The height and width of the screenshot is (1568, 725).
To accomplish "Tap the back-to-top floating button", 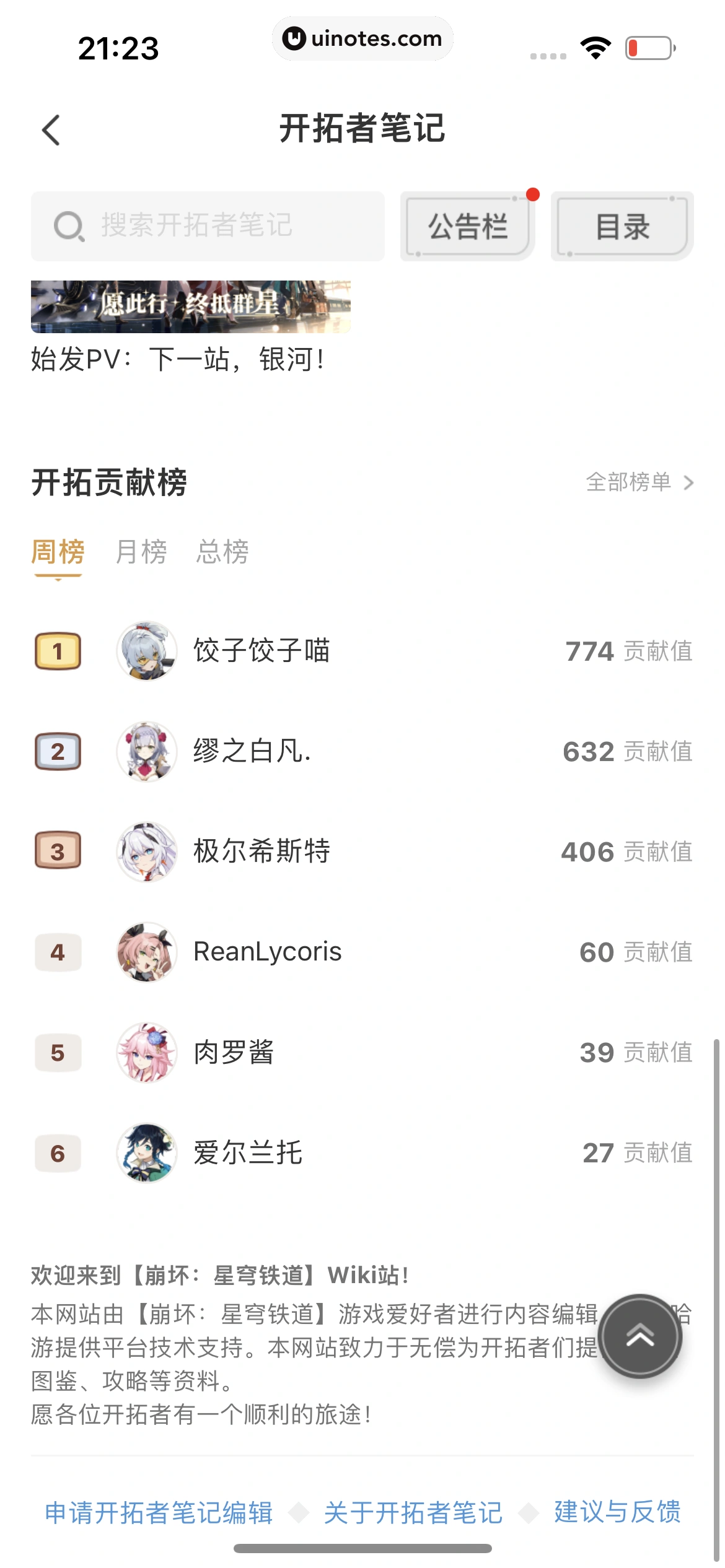I will click(639, 1336).
